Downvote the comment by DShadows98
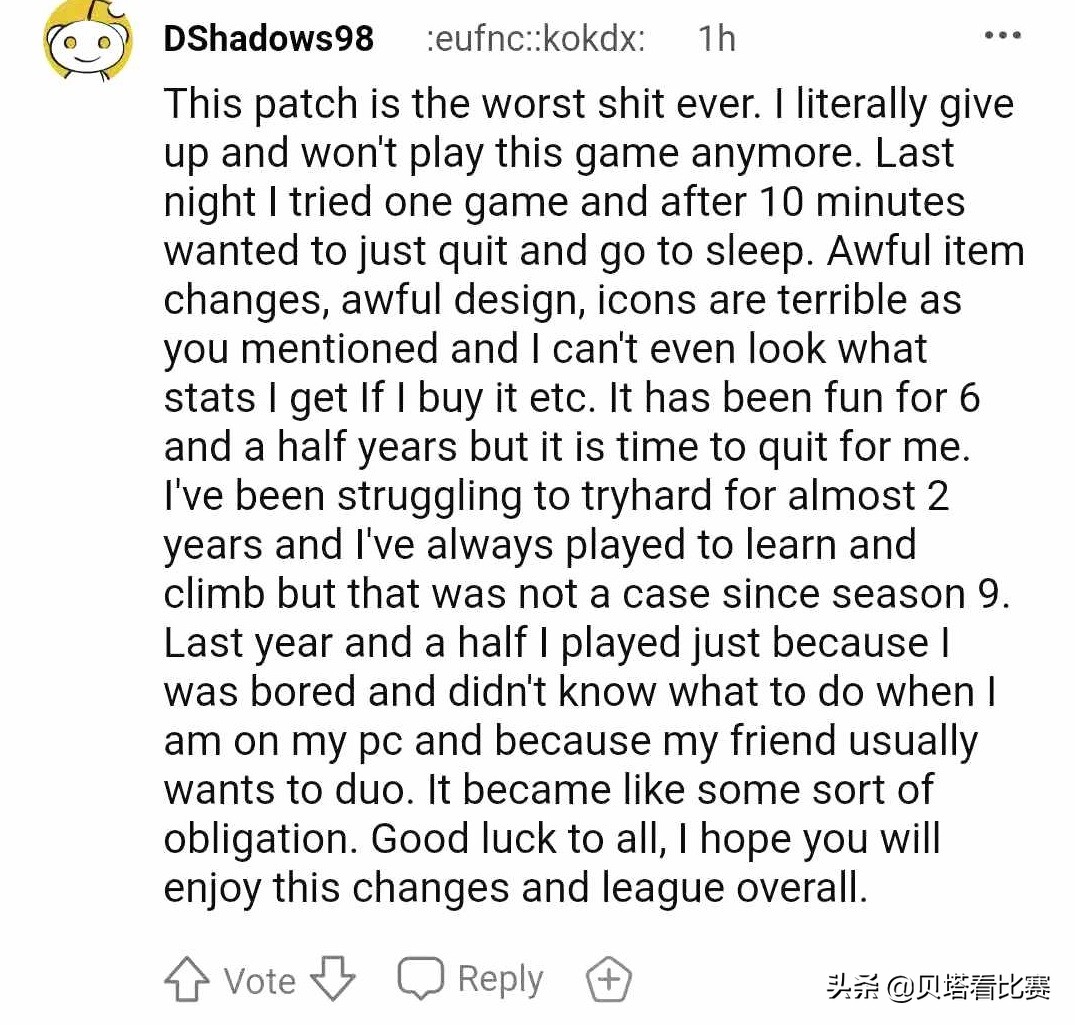Screen dimensions: 1075x1025 333,980
